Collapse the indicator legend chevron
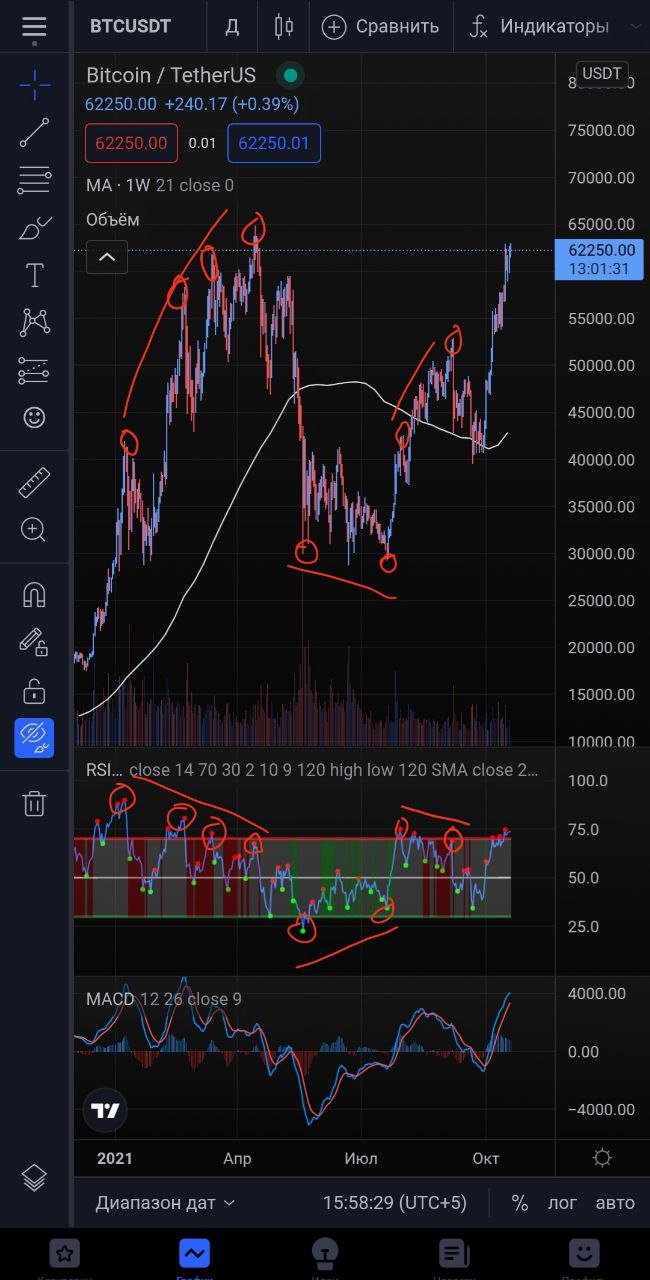Image resolution: width=650 pixels, height=1280 pixels. [x=107, y=258]
